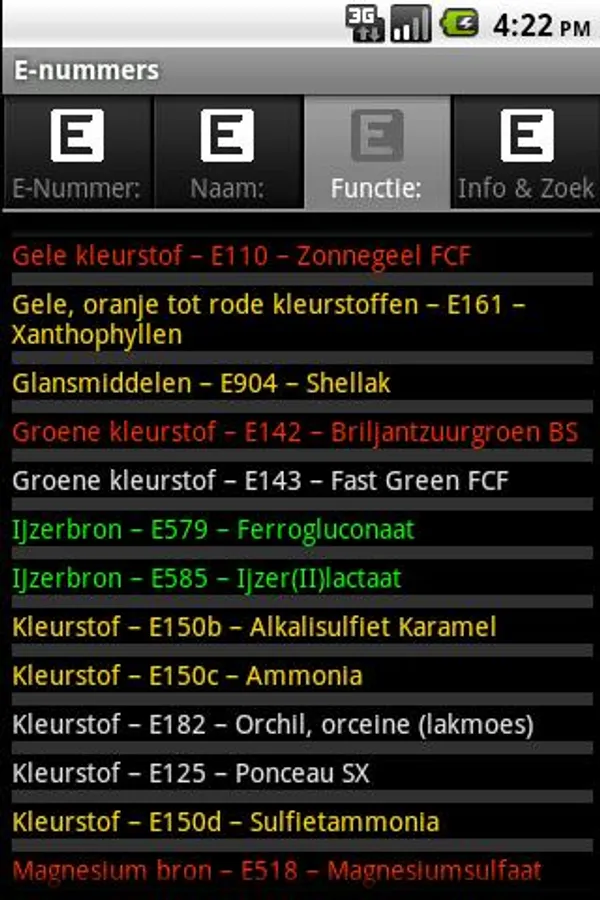This screenshot has width=600, height=900.
Task: Select the E150c Ammonia entry
Action: 188,676
